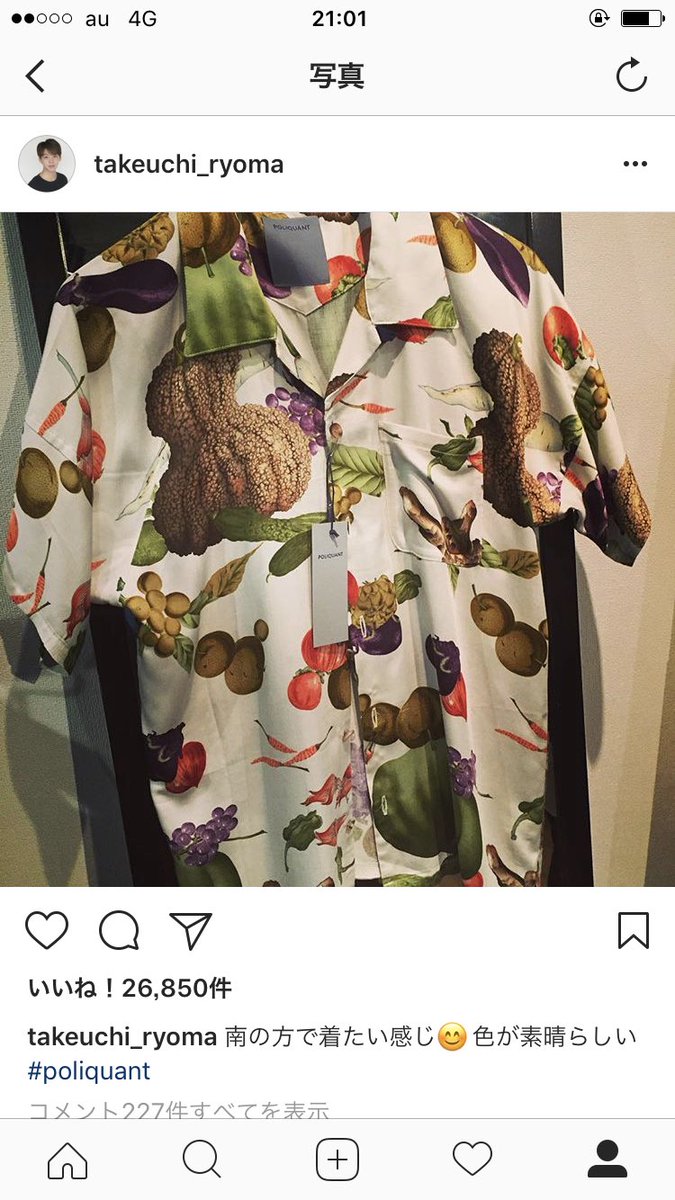Open the comment bubble under the photo

click(118, 931)
